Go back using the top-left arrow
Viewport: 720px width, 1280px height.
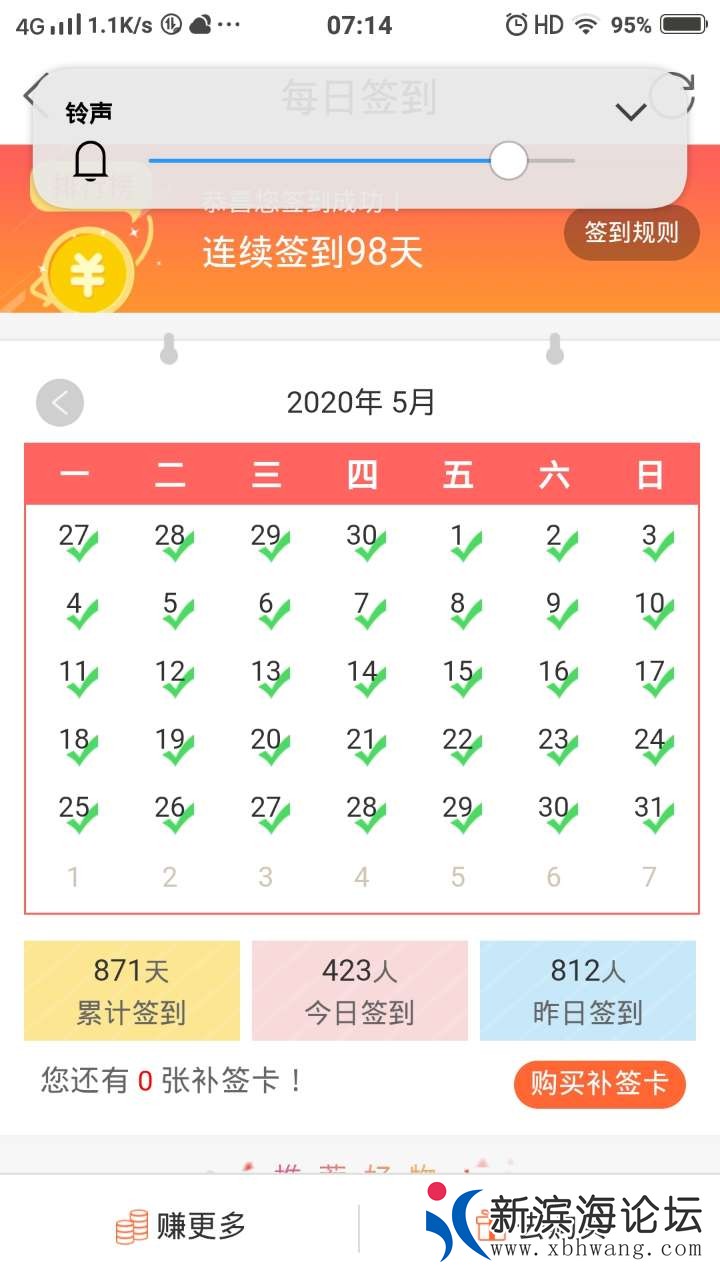[30, 94]
